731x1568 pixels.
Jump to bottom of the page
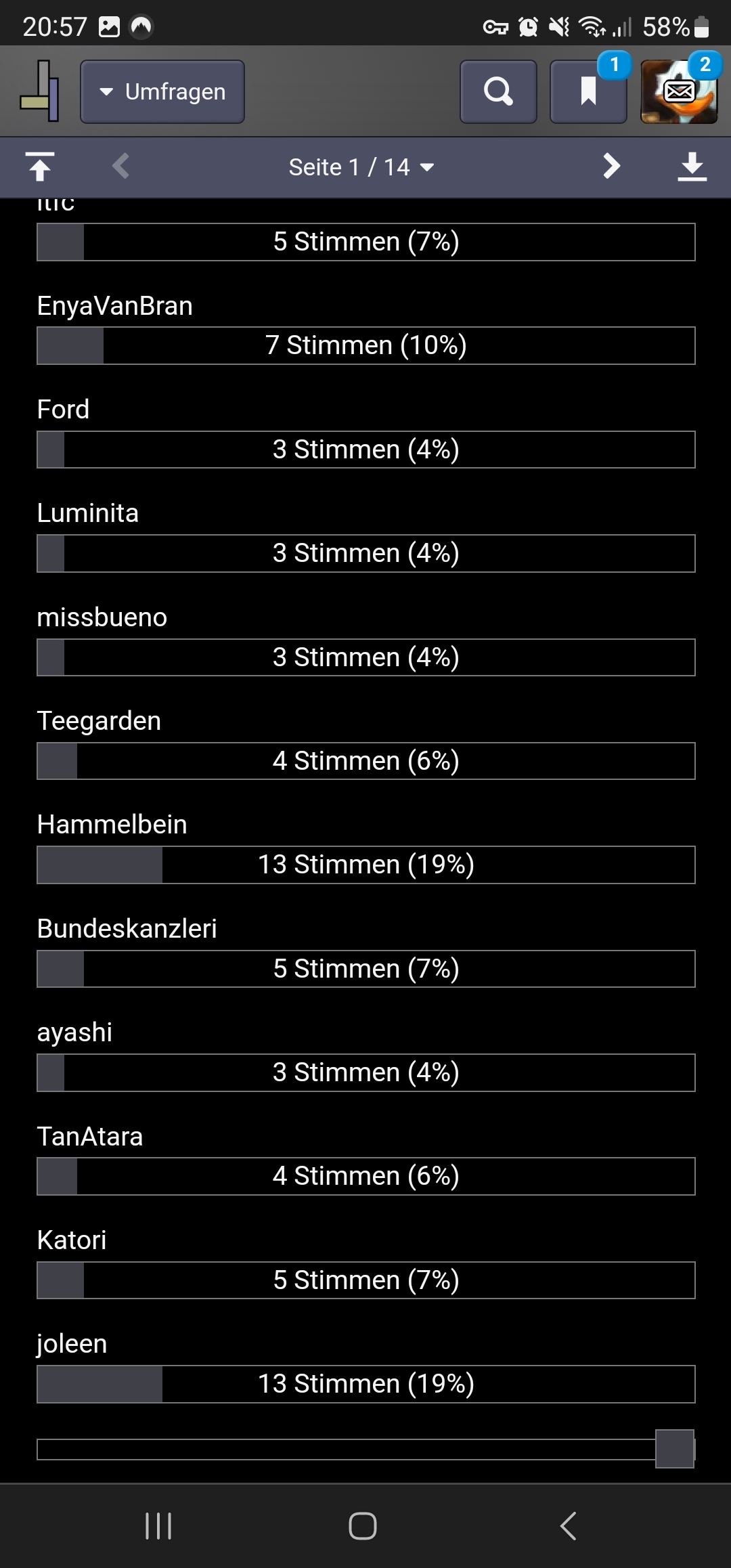pyautogui.click(x=692, y=167)
